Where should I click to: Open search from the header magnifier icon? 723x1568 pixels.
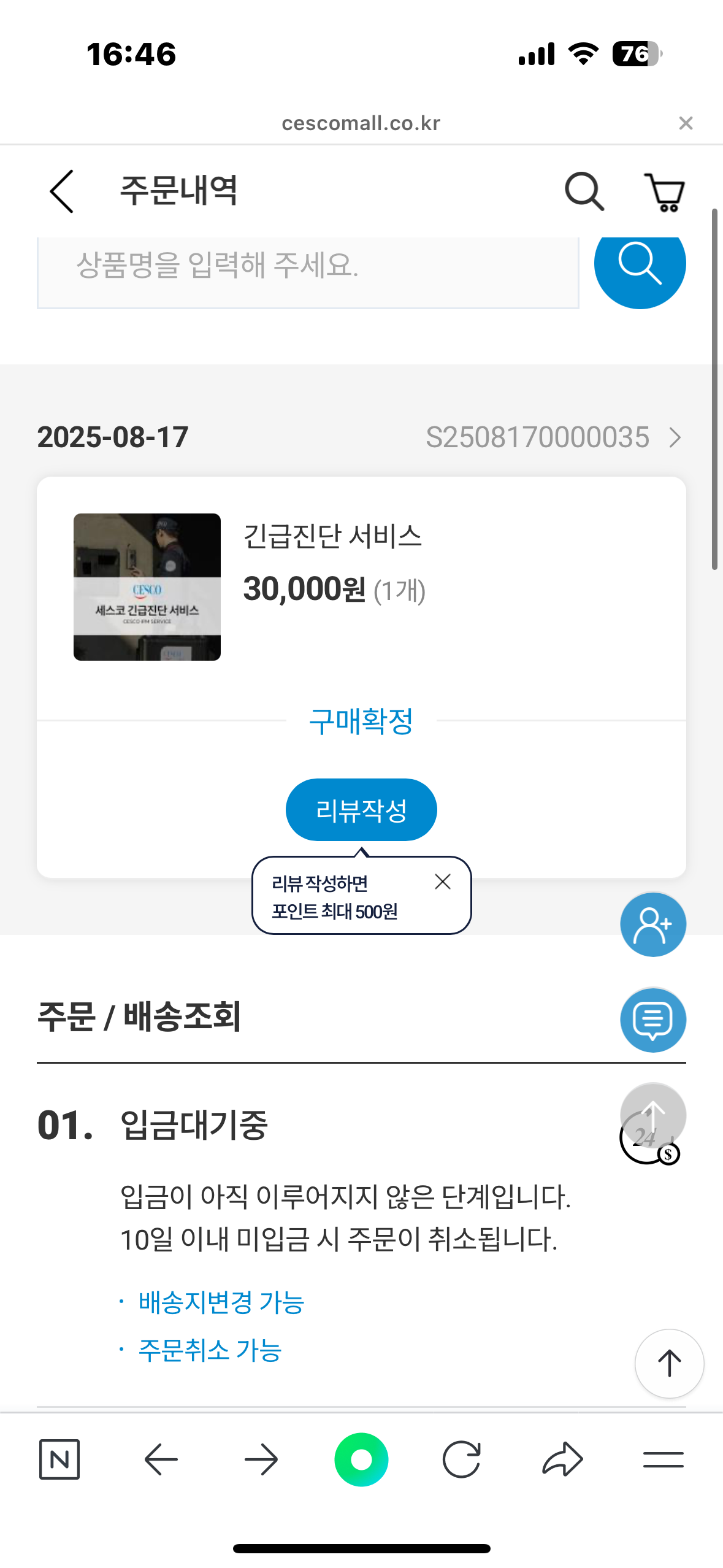[x=584, y=191]
